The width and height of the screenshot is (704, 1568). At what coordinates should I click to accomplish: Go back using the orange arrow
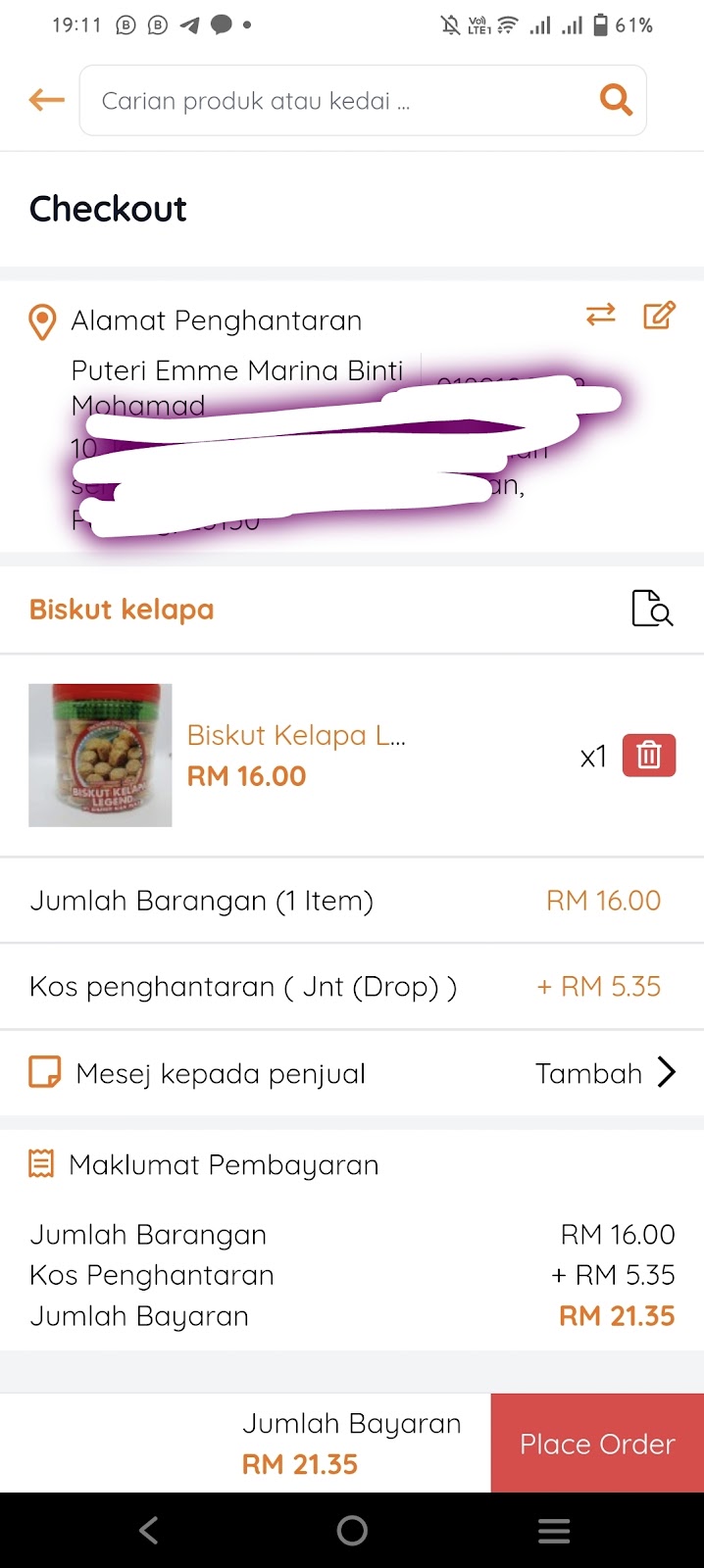[46, 100]
